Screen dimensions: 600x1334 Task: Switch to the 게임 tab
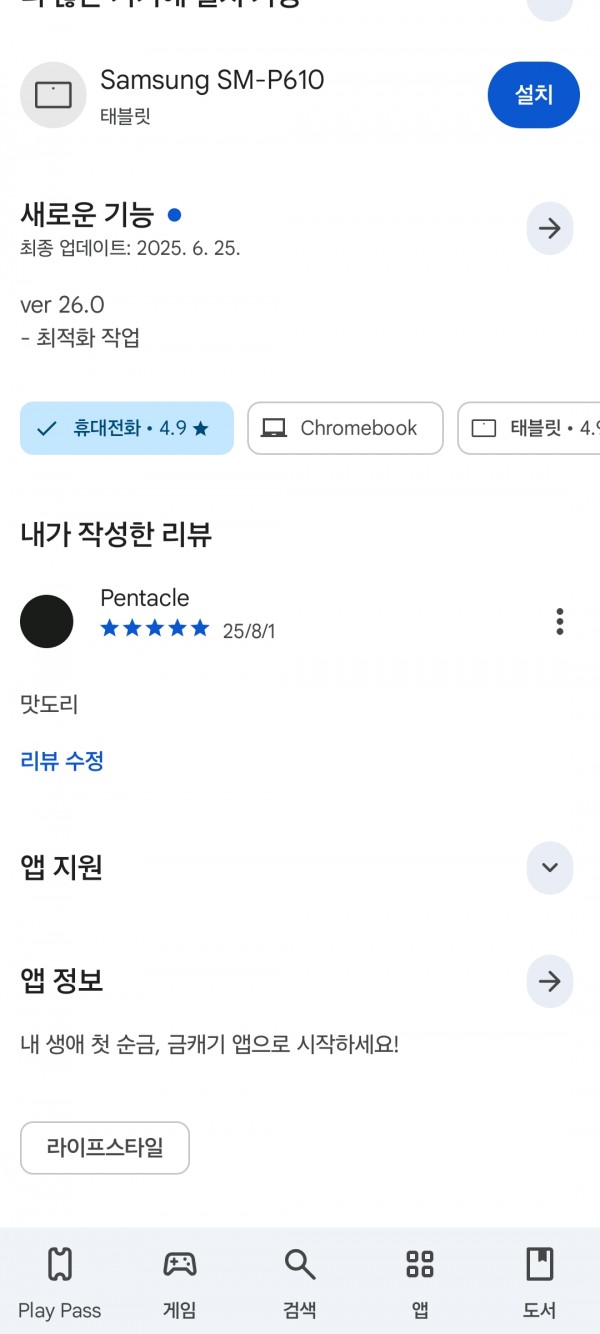pyautogui.click(x=180, y=1283)
